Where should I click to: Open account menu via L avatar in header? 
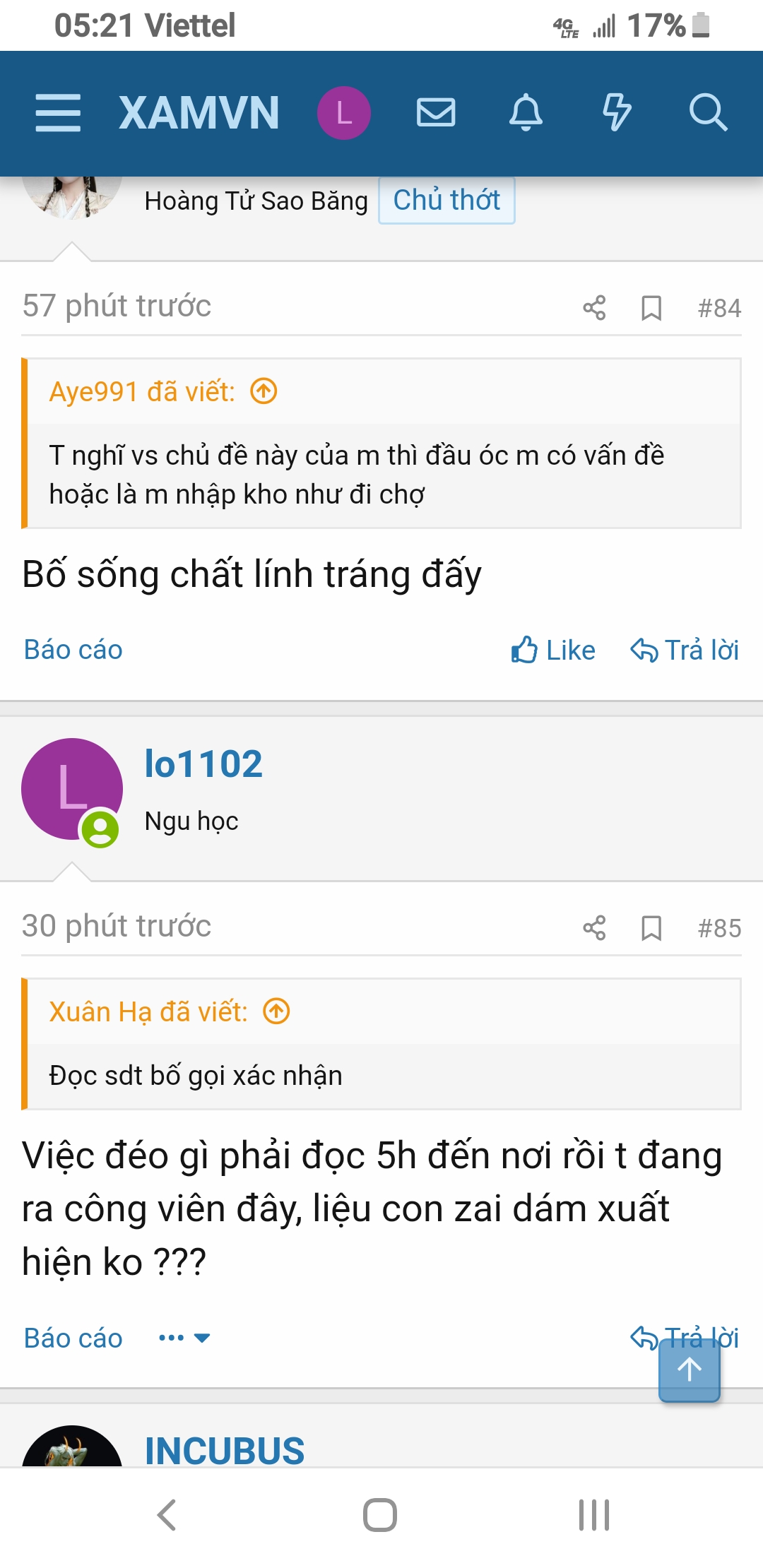tap(343, 113)
